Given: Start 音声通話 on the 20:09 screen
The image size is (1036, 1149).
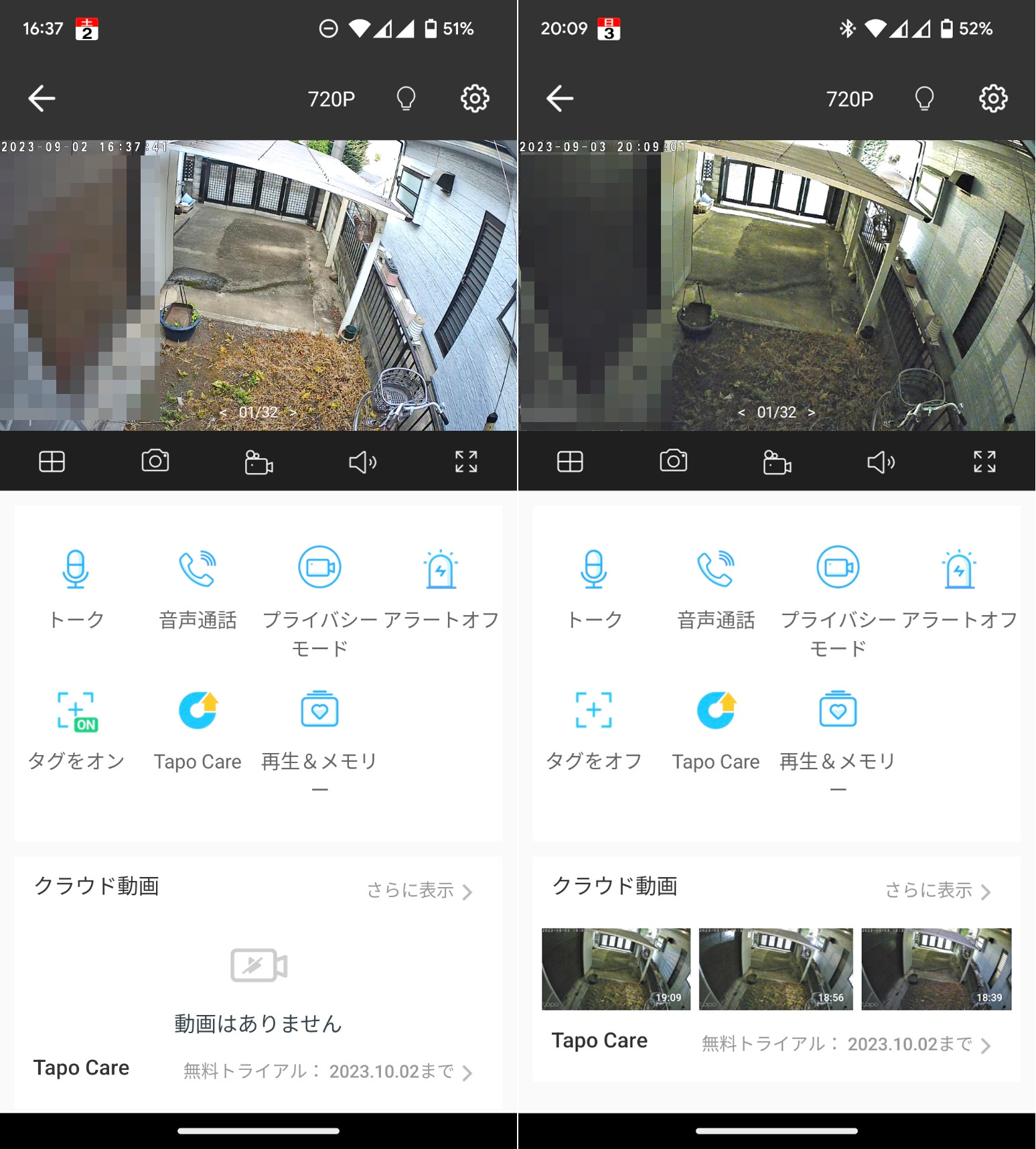Looking at the screenshot, I should pyautogui.click(x=715, y=569).
